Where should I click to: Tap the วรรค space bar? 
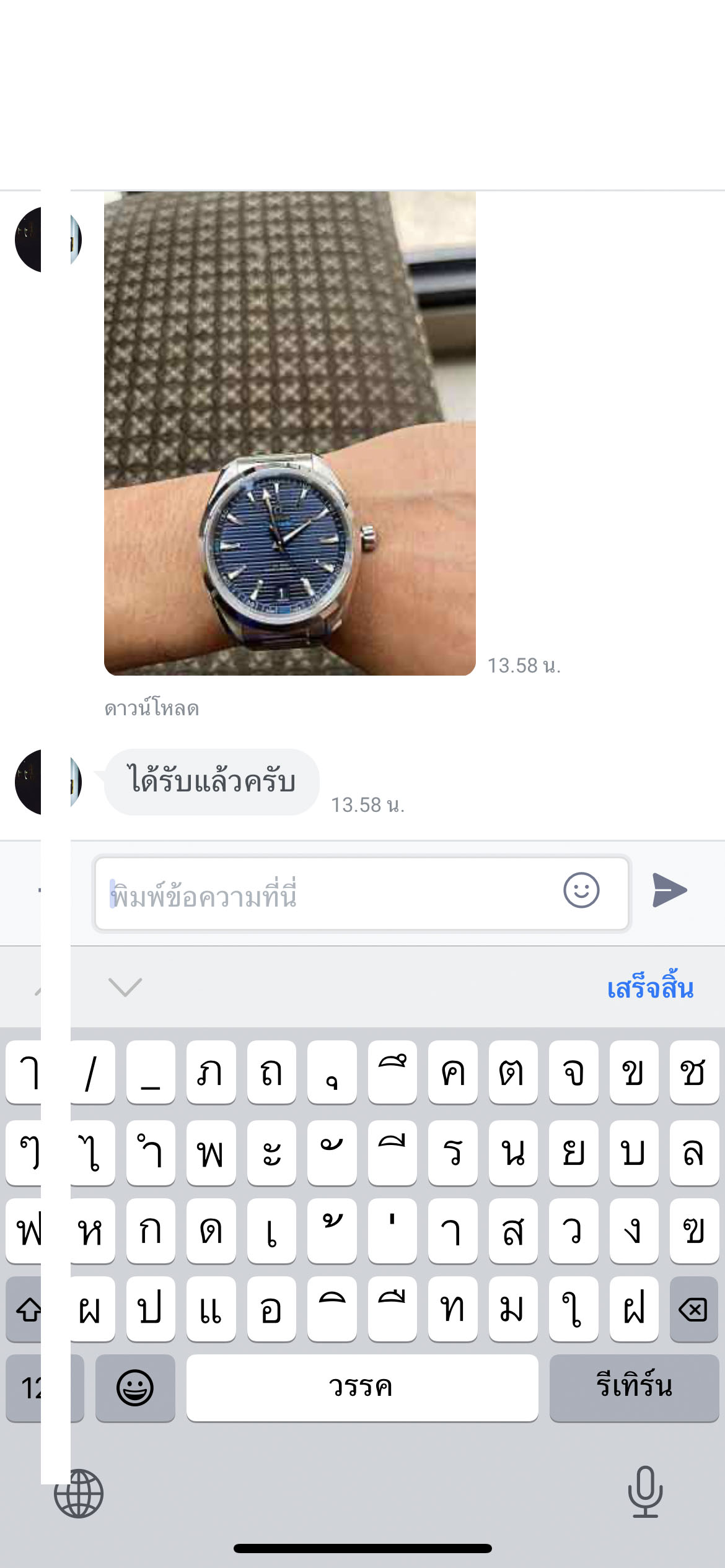[362, 1387]
